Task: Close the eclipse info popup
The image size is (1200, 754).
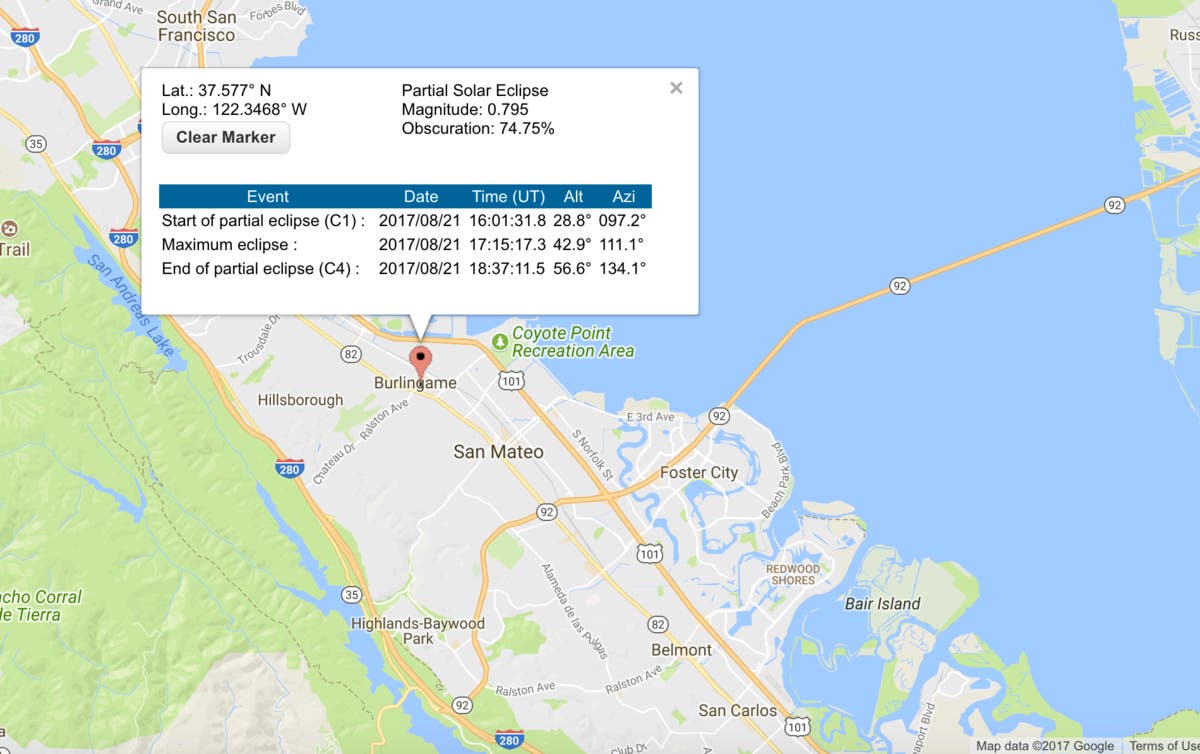Action: pos(676,88)
